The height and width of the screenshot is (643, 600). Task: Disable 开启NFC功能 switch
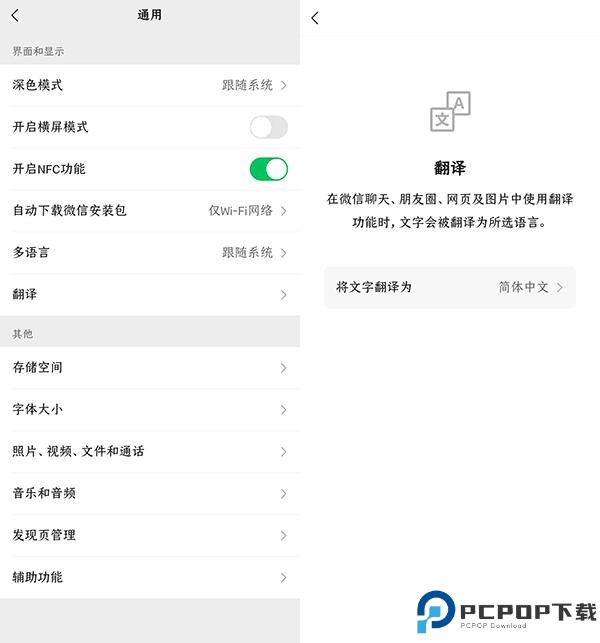point(268,169)
